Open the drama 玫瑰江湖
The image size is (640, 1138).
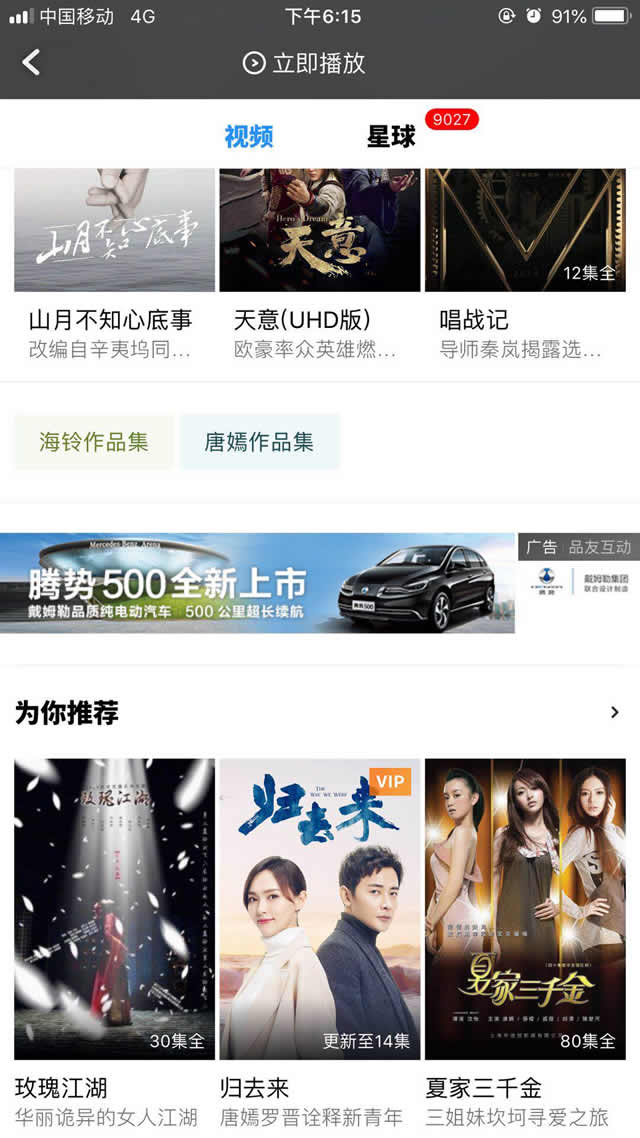point(114,909)
